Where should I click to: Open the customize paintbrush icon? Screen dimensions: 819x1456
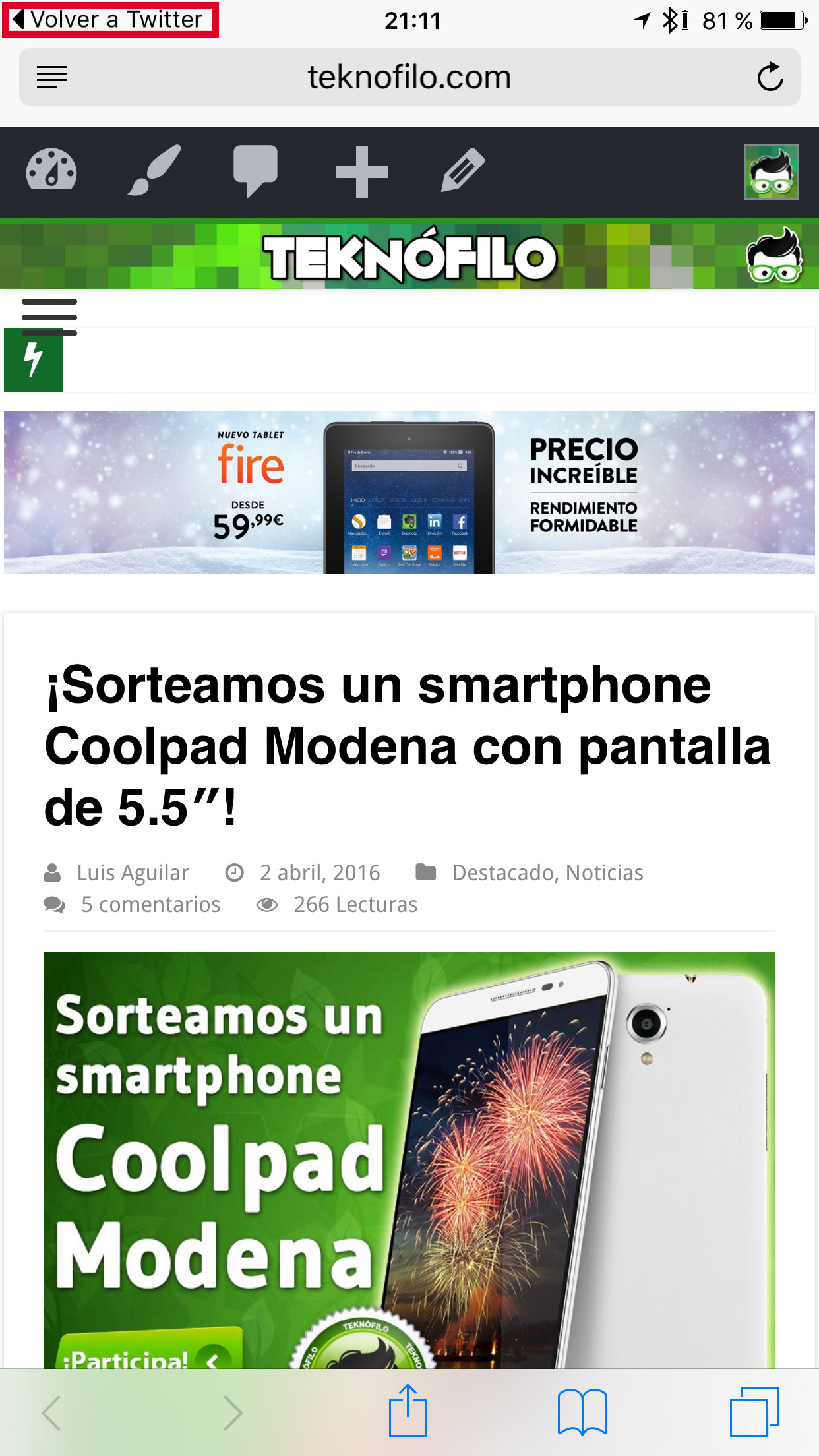click(x=154, y=171)
